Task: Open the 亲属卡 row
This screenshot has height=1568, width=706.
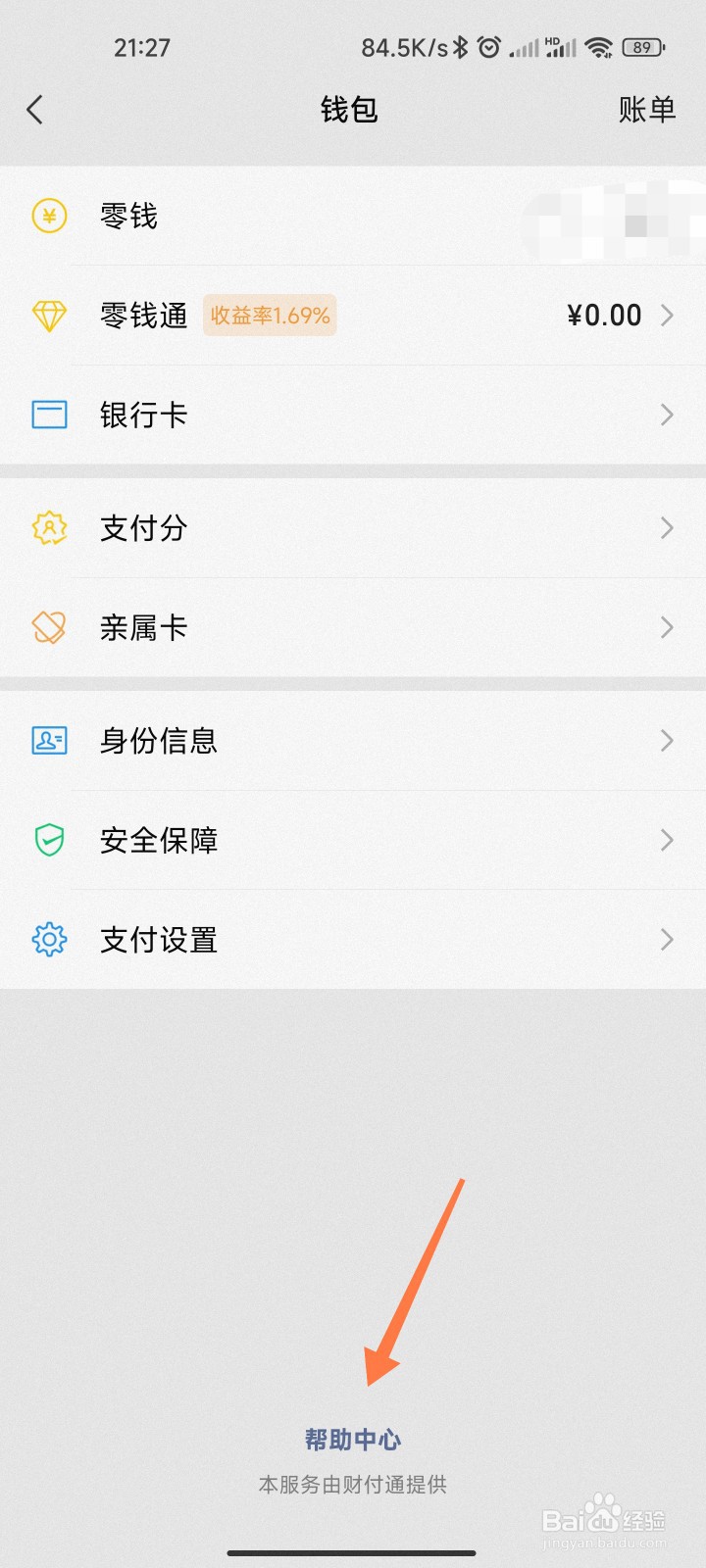Action: [353, 627]
